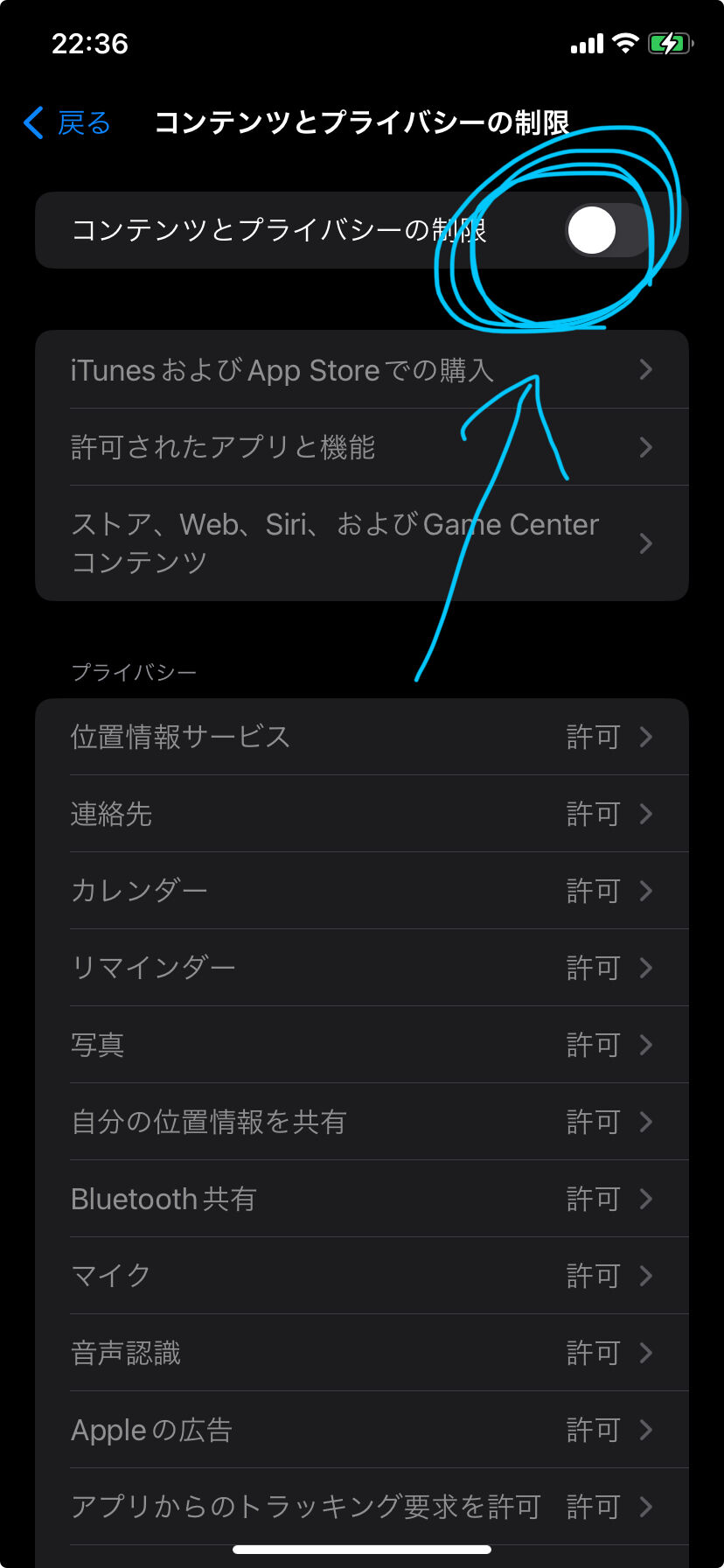Open the 音声認識 permission row
Image resolution: width=724 pixels, height=1568 pixels.
[362, 1353]
